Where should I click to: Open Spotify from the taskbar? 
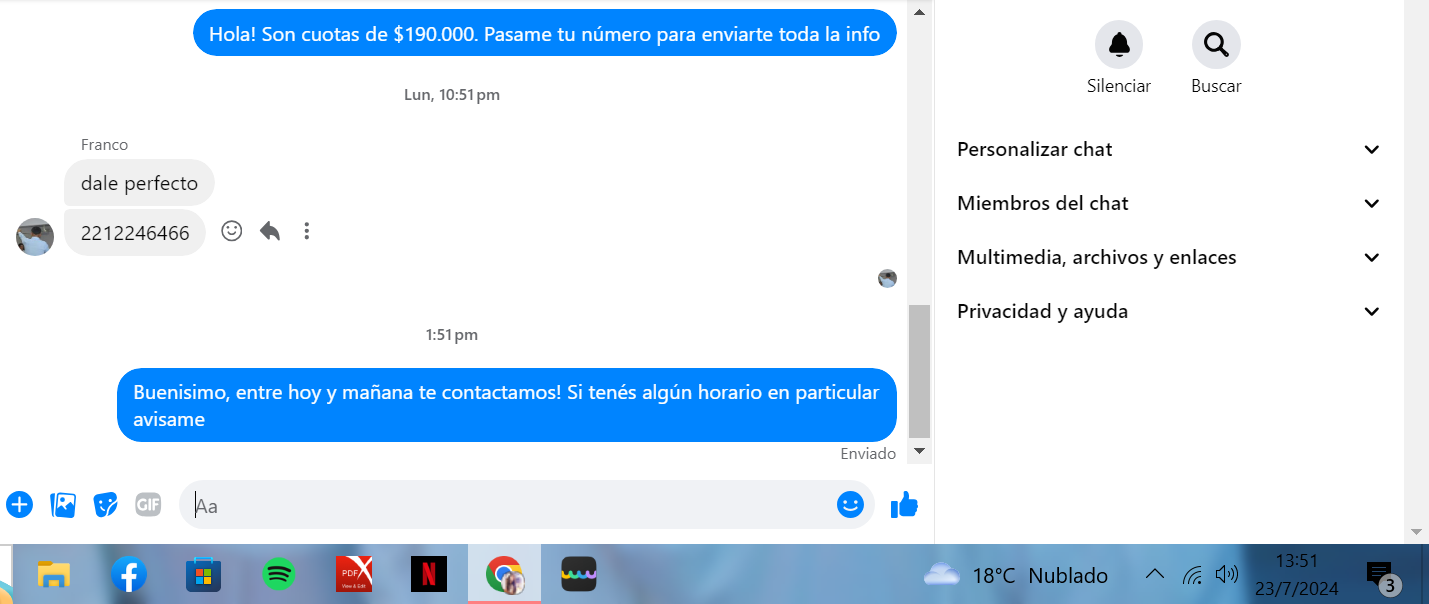[279, 575]
